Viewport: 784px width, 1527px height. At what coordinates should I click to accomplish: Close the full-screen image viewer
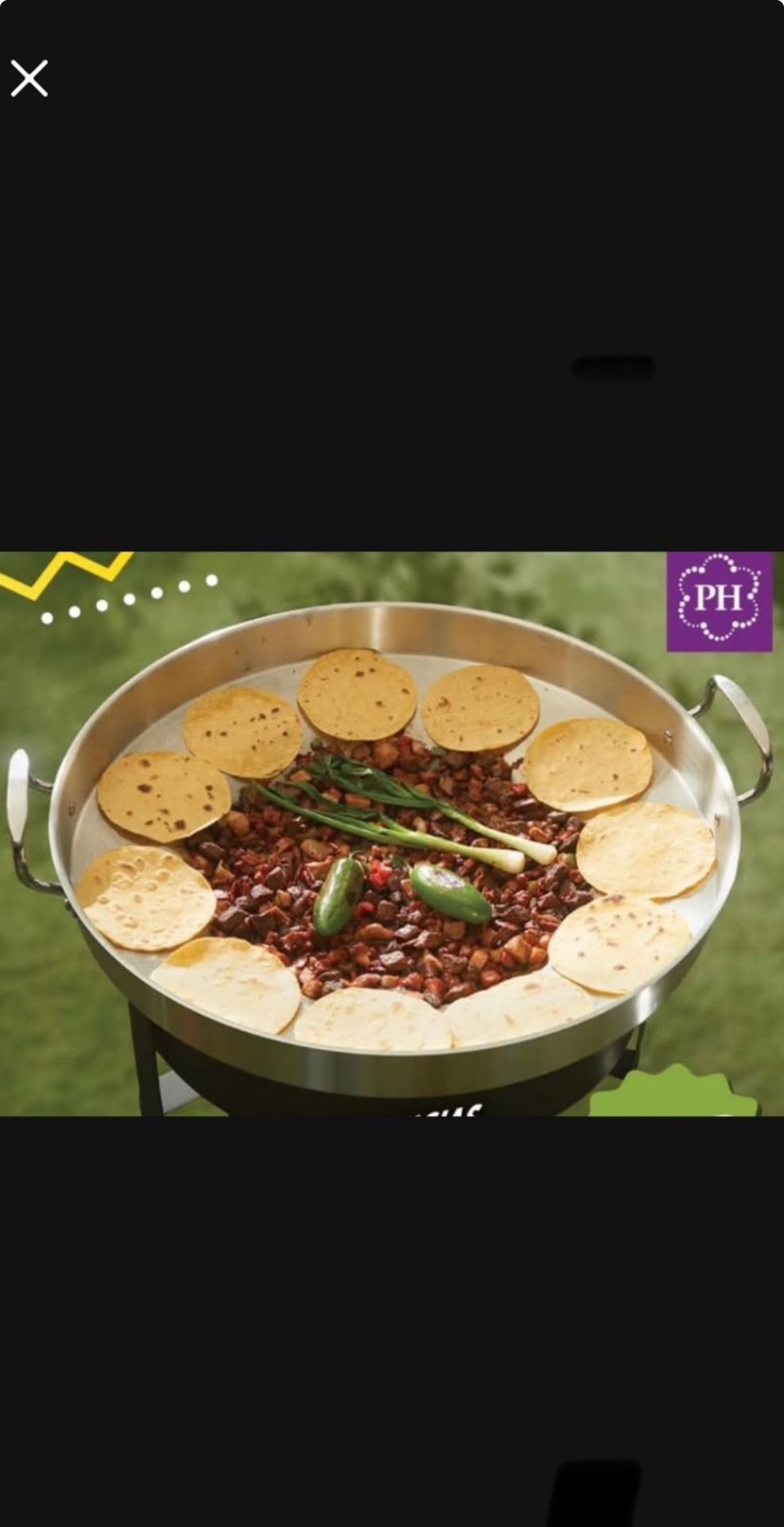[x=29, y=79]
